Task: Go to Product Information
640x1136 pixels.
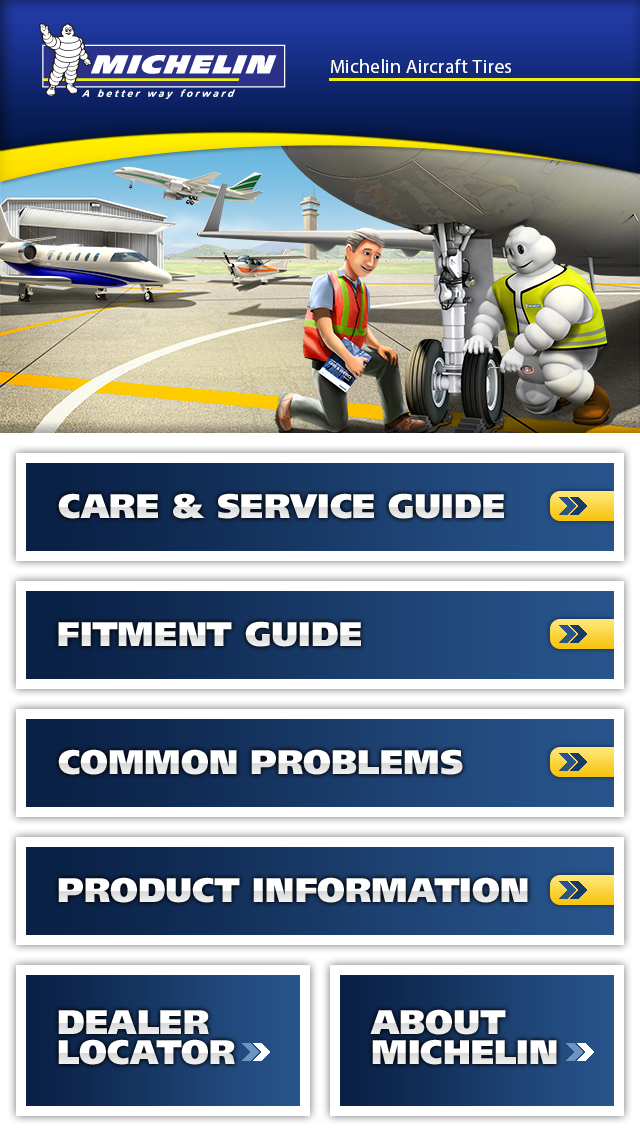Action: click(320, 890)
